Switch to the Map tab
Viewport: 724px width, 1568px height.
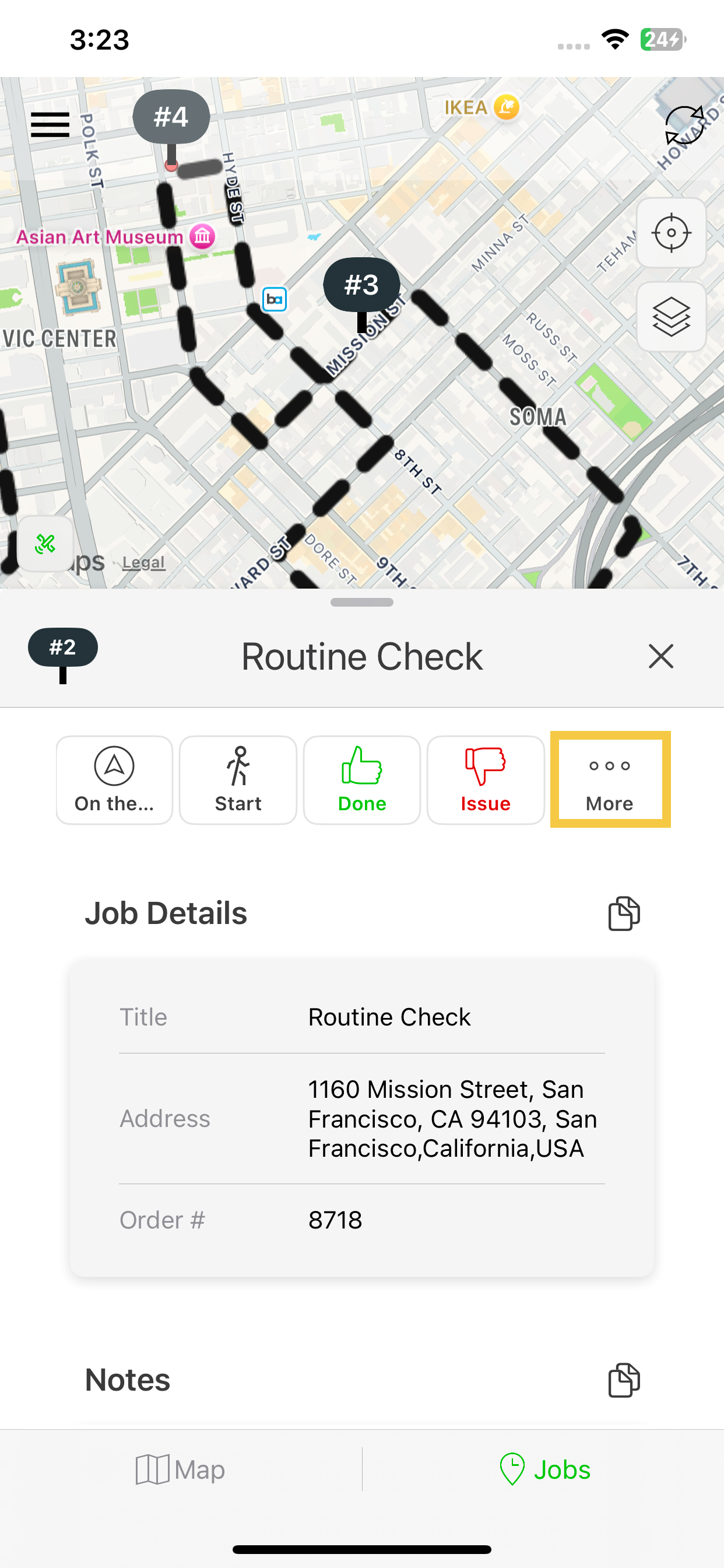click(x=181, y=1470)
